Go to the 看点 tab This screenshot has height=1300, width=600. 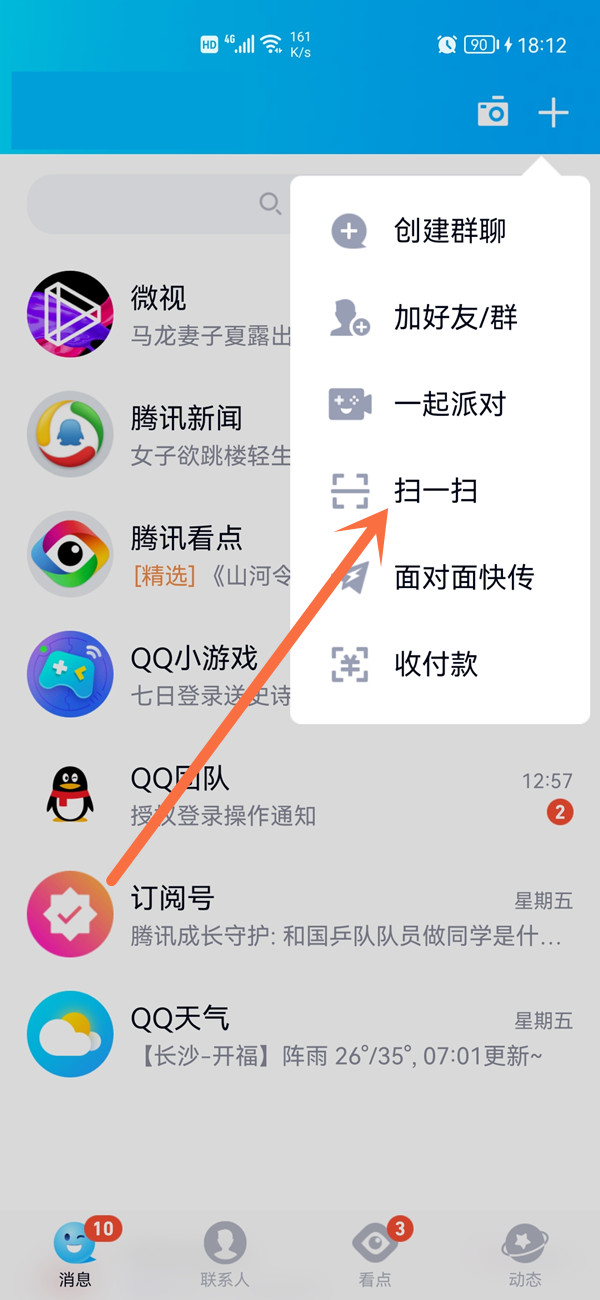(x=375, y=1255)
